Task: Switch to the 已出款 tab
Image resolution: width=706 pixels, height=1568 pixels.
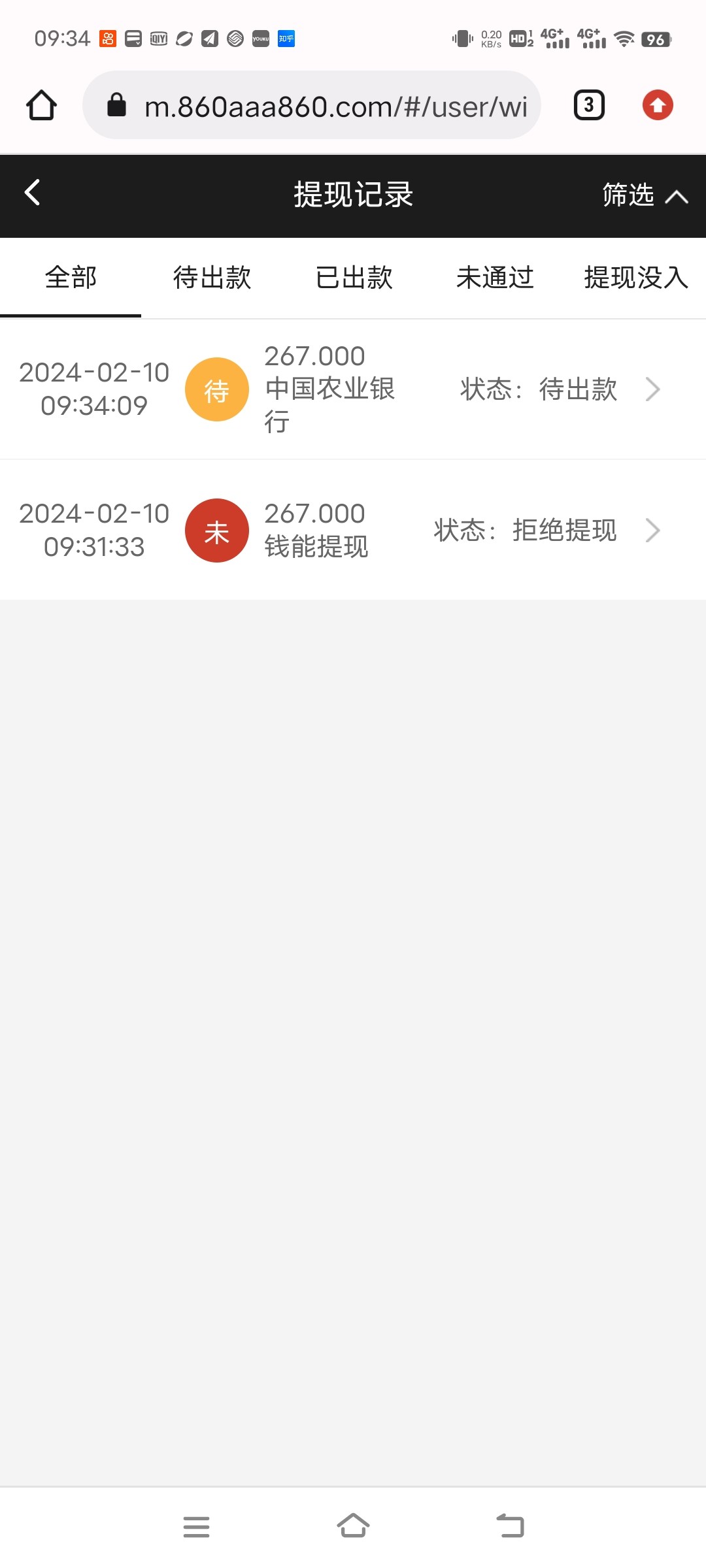Action: coord(353,277)
